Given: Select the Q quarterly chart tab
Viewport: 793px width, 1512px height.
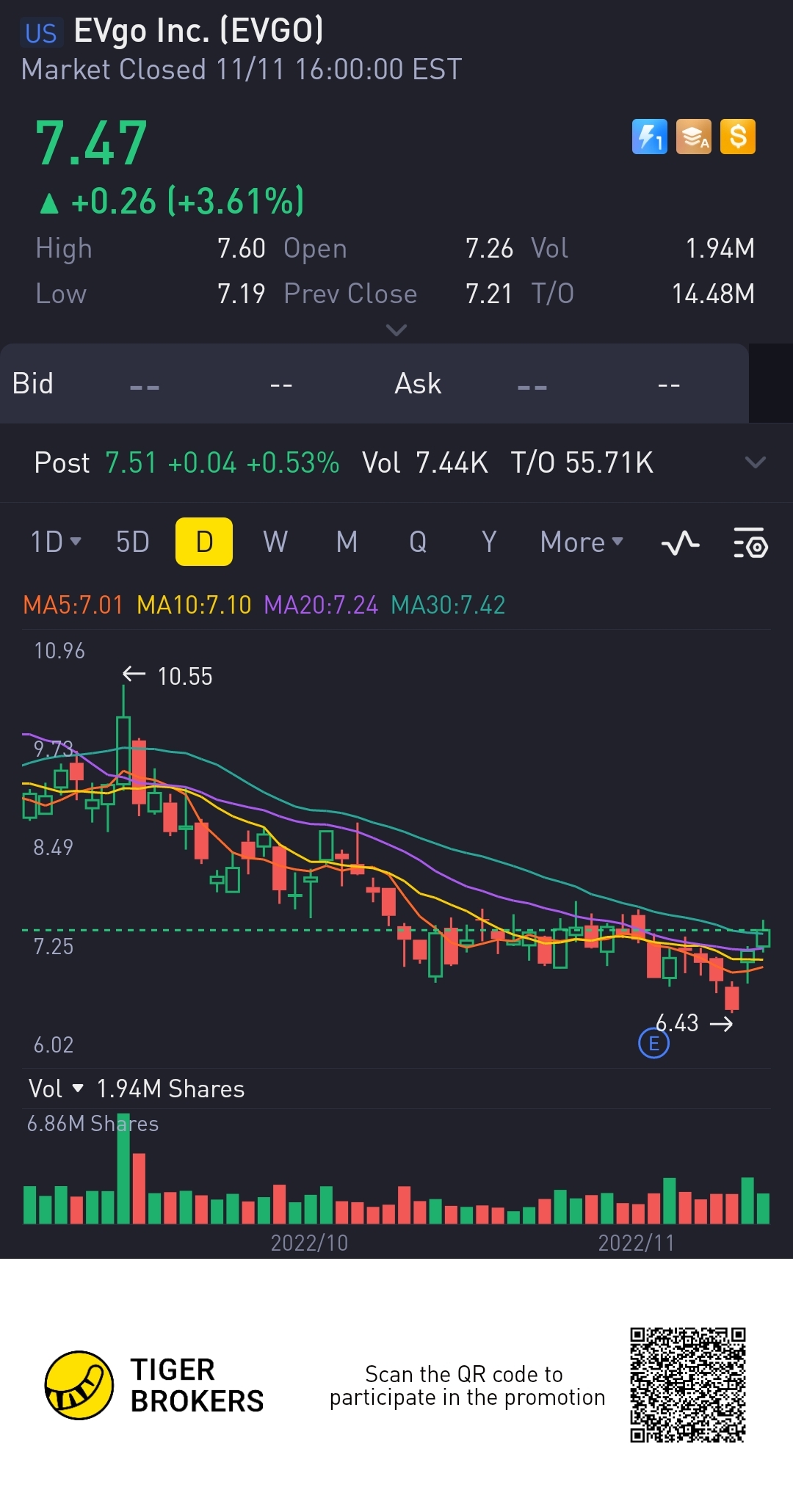Looking at the screenshot, I should click(x=418, y=542).
